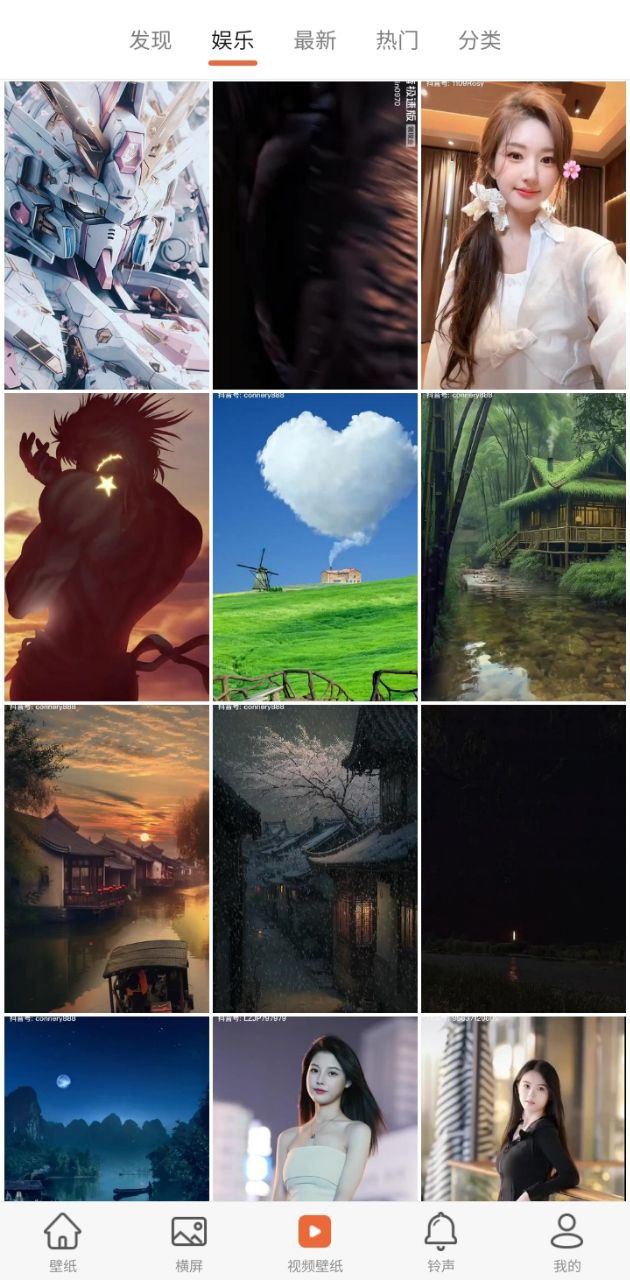Open the white mecha robot wallpaper
630x1280 pixels.
(107, 236)
